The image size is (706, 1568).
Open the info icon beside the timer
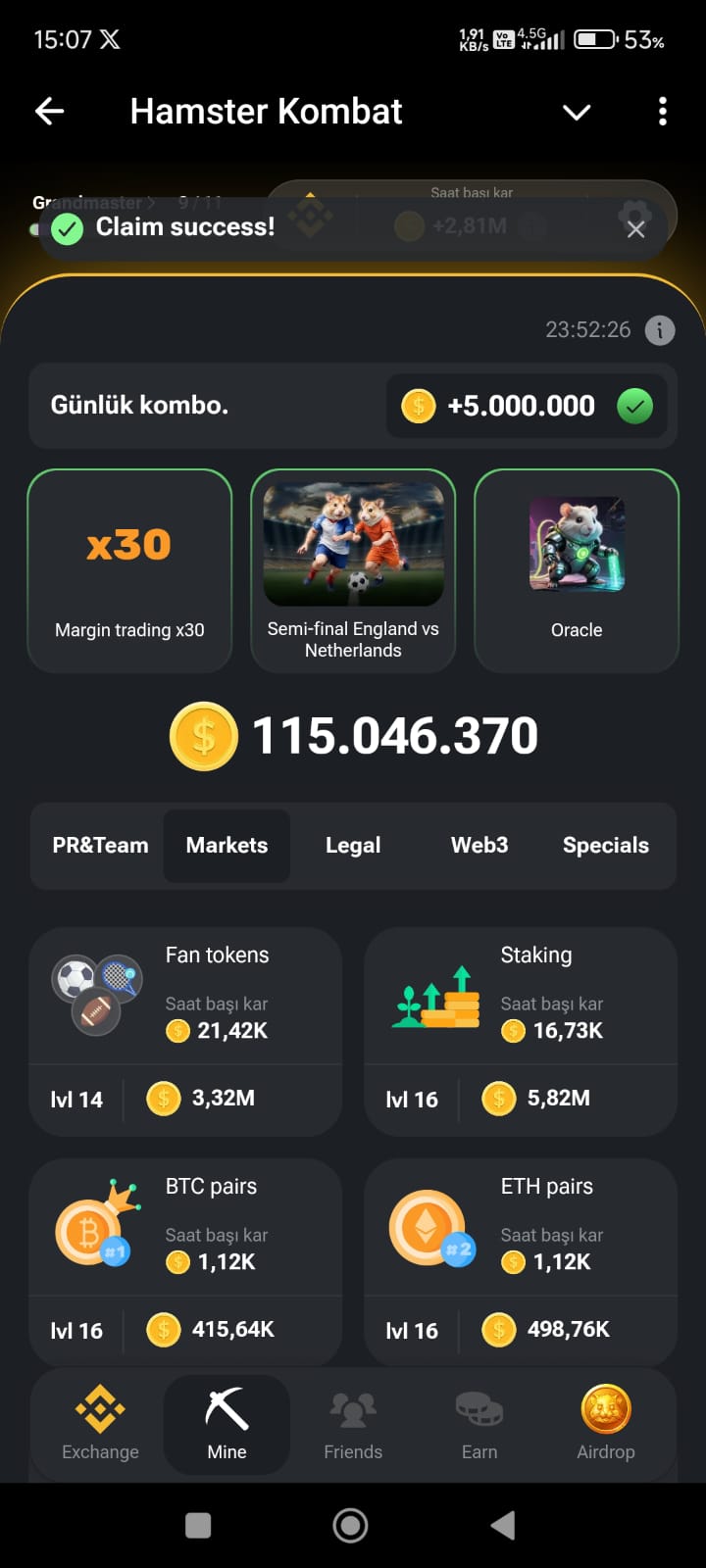pyautogui.click(x=660, y=330)
